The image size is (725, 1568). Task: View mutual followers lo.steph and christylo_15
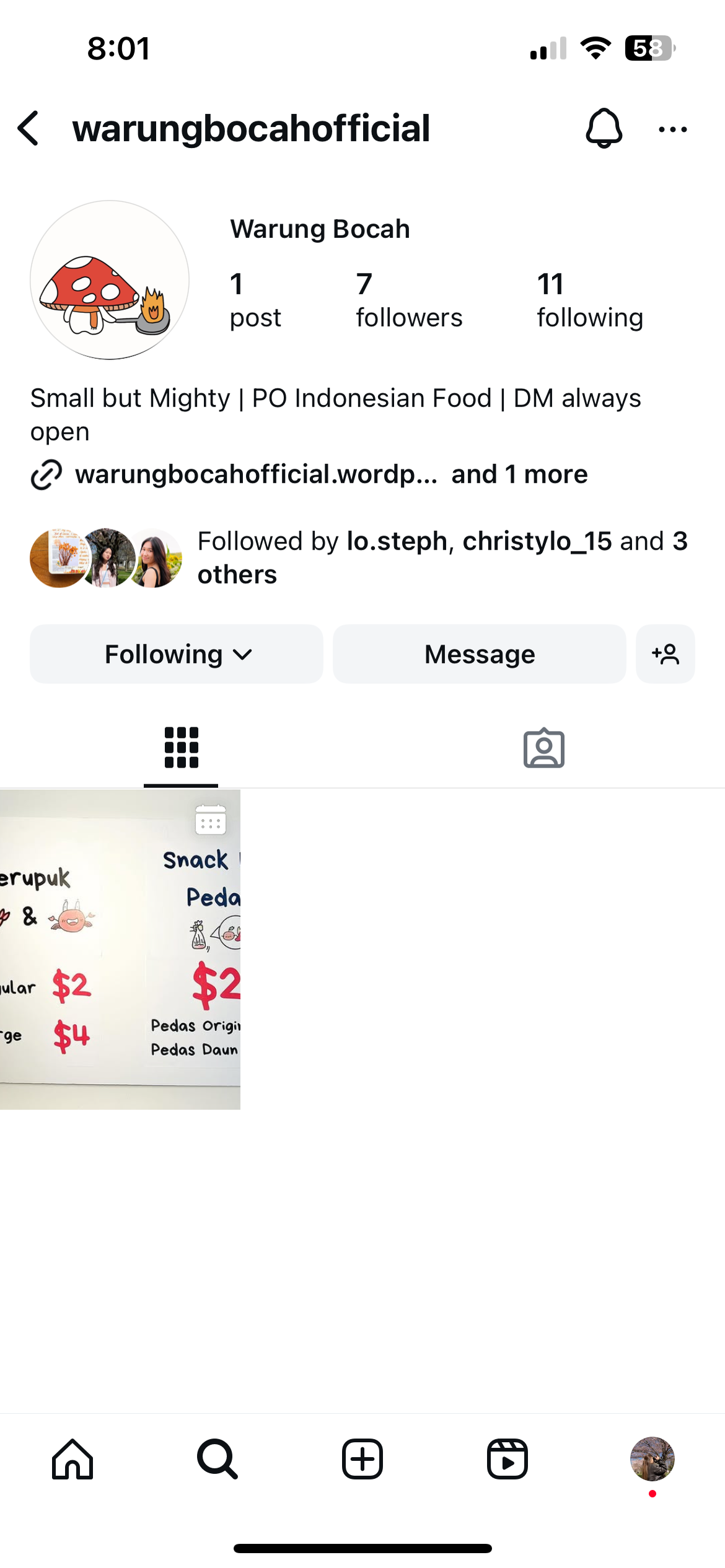442,558
